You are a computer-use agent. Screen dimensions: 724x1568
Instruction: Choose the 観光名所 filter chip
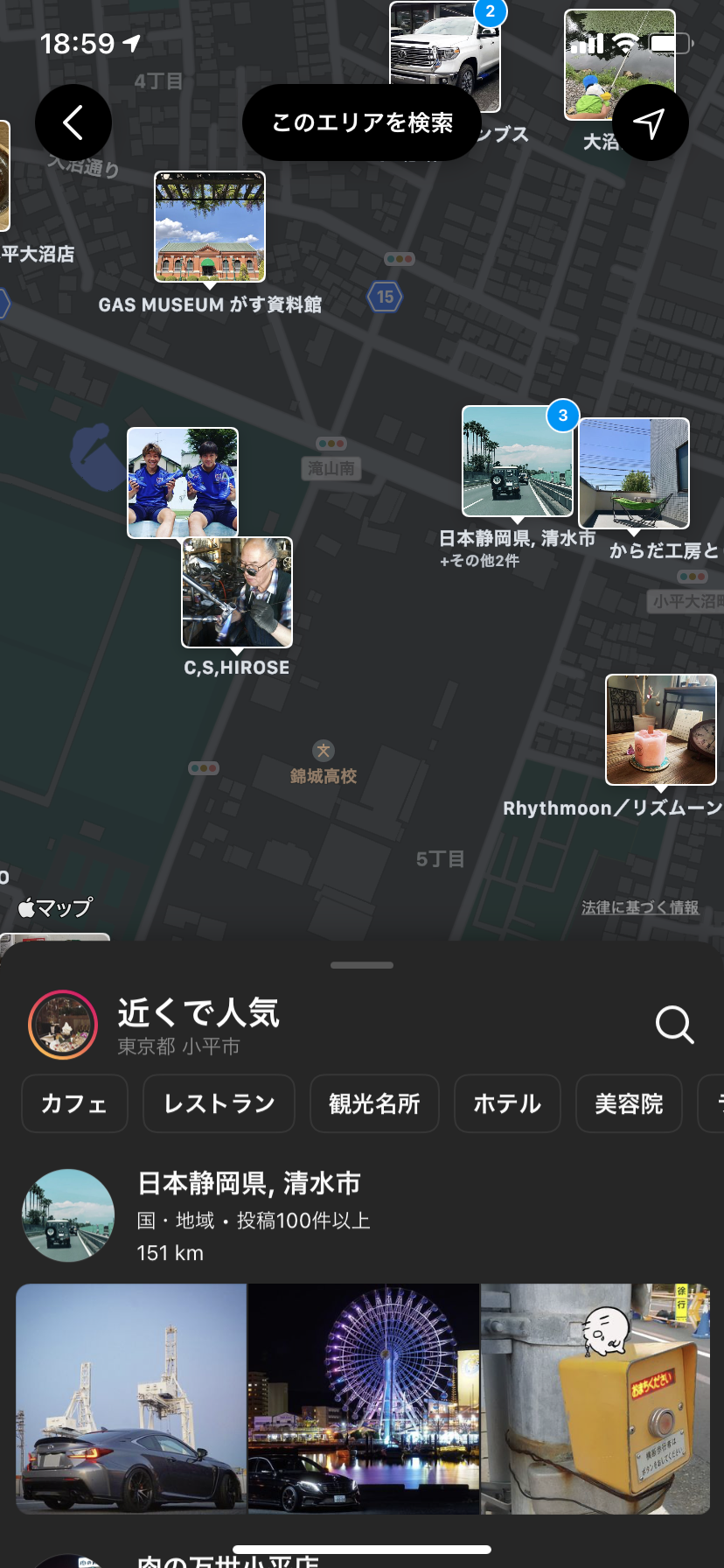pyautogui.click(x=374, y=1103)
